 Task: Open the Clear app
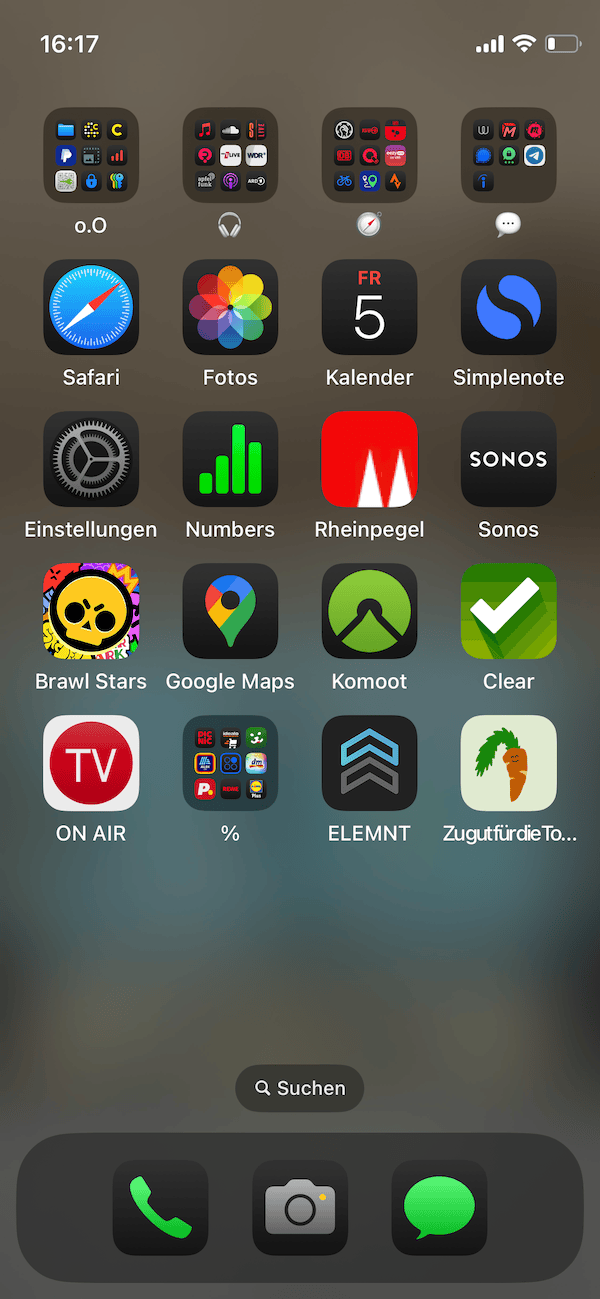point(508,611)
